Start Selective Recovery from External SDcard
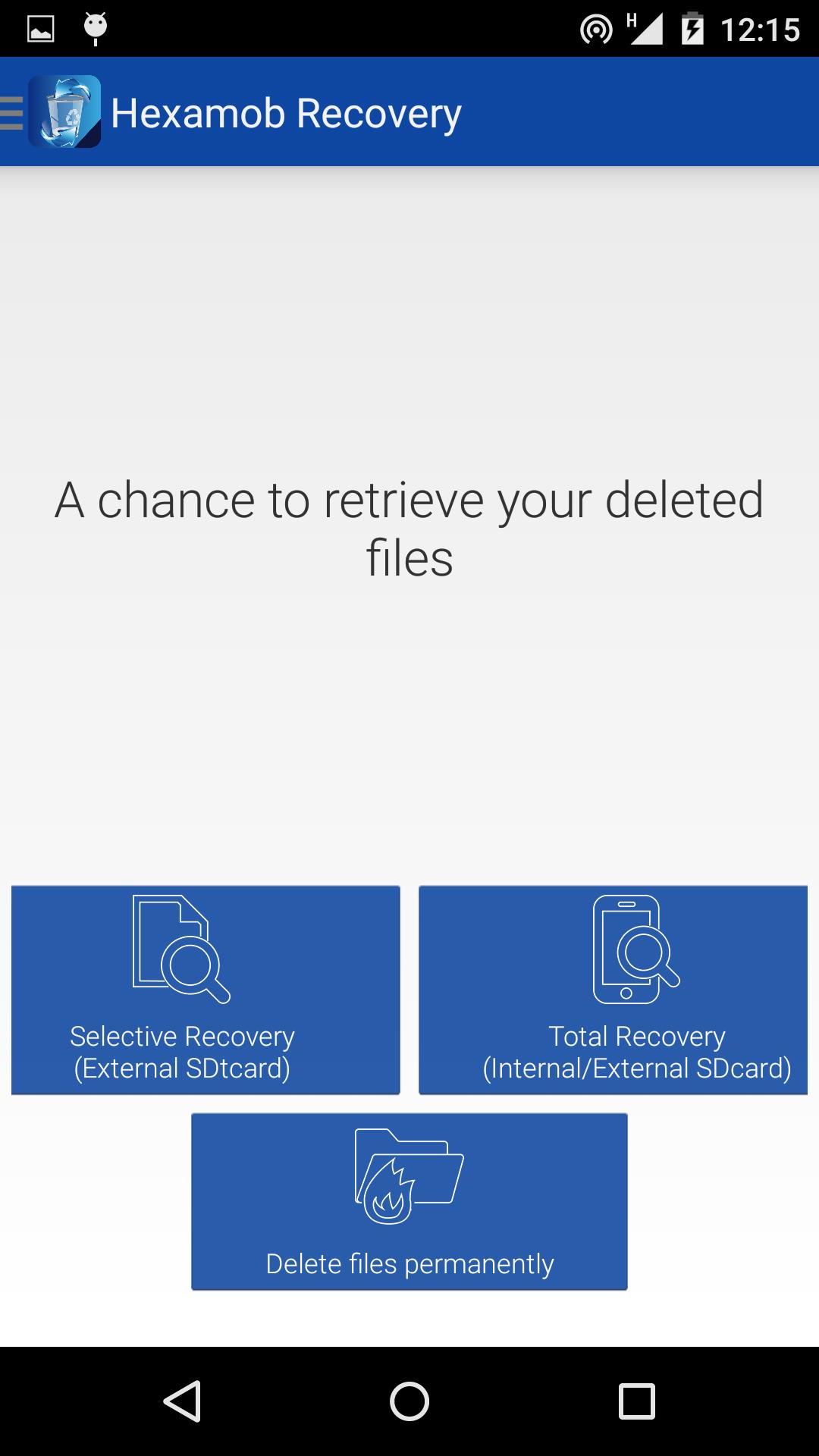This screenshot has height=1456, width=819. pyautogui.click(x=205, y=990)
